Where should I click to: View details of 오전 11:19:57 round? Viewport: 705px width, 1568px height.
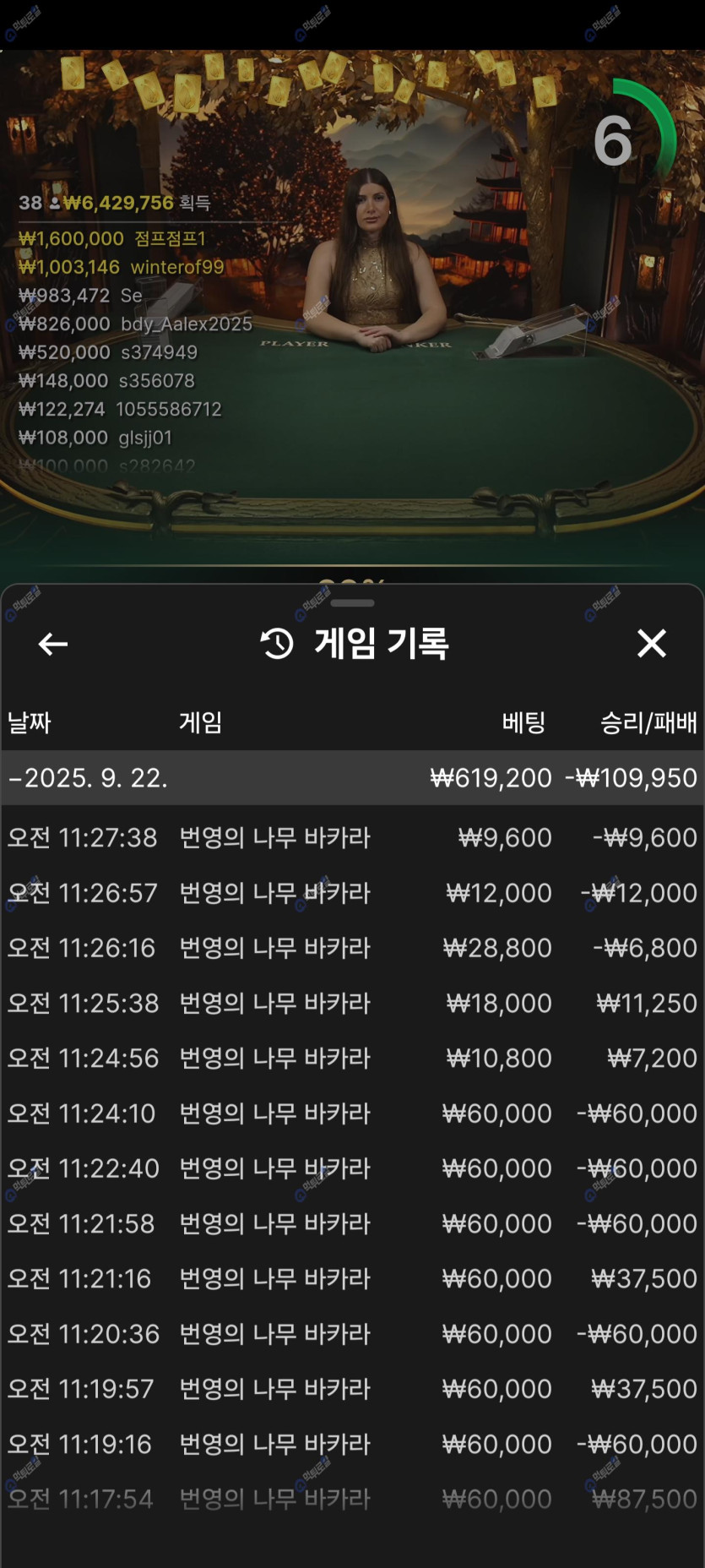pyautogui.click(x=352, y=1388)
